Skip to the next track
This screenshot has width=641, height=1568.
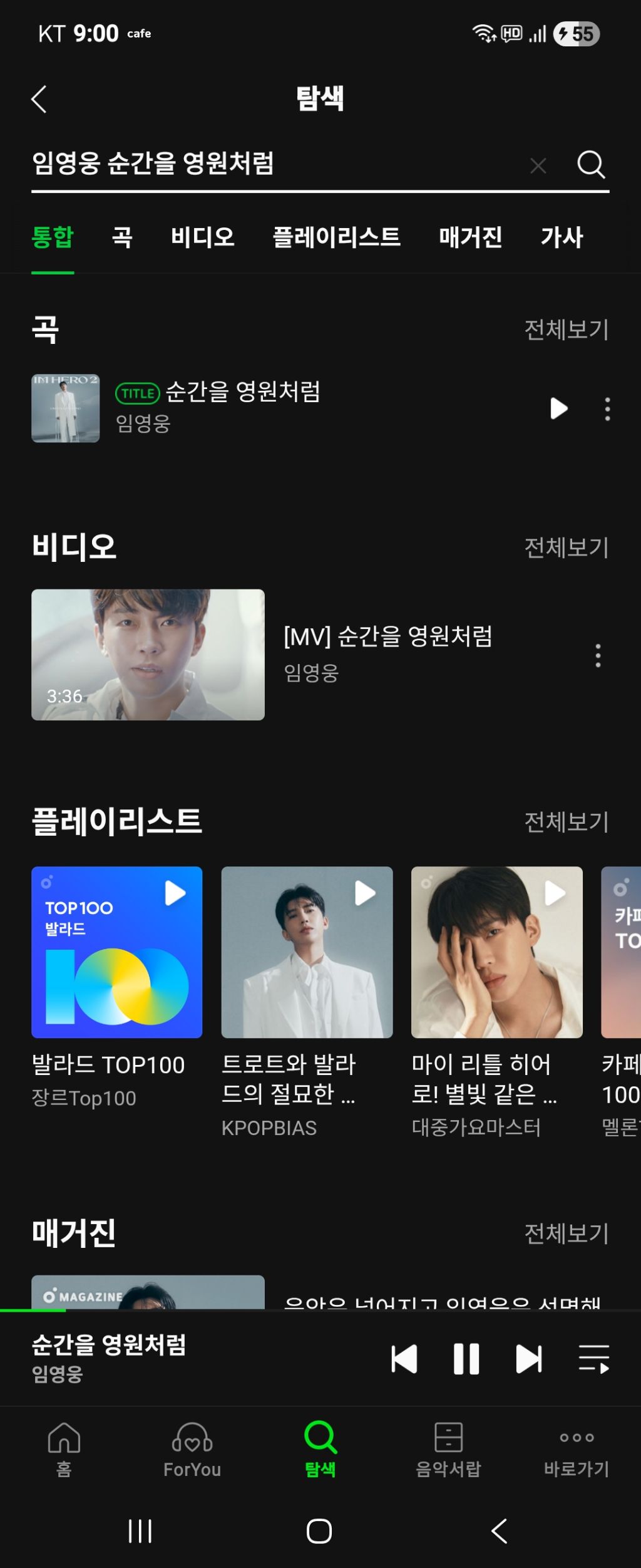(529, 1359)
